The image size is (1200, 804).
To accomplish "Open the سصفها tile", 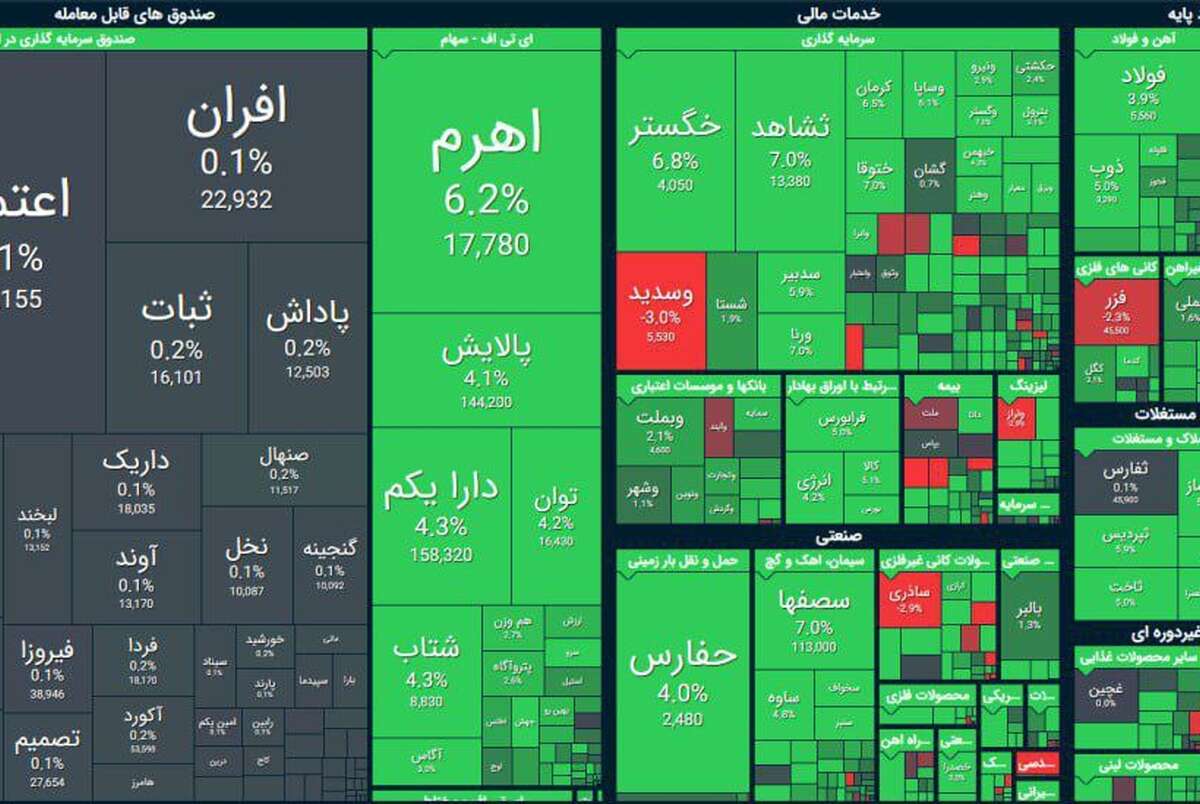I will pyautogui.click(x=813, y=620).
